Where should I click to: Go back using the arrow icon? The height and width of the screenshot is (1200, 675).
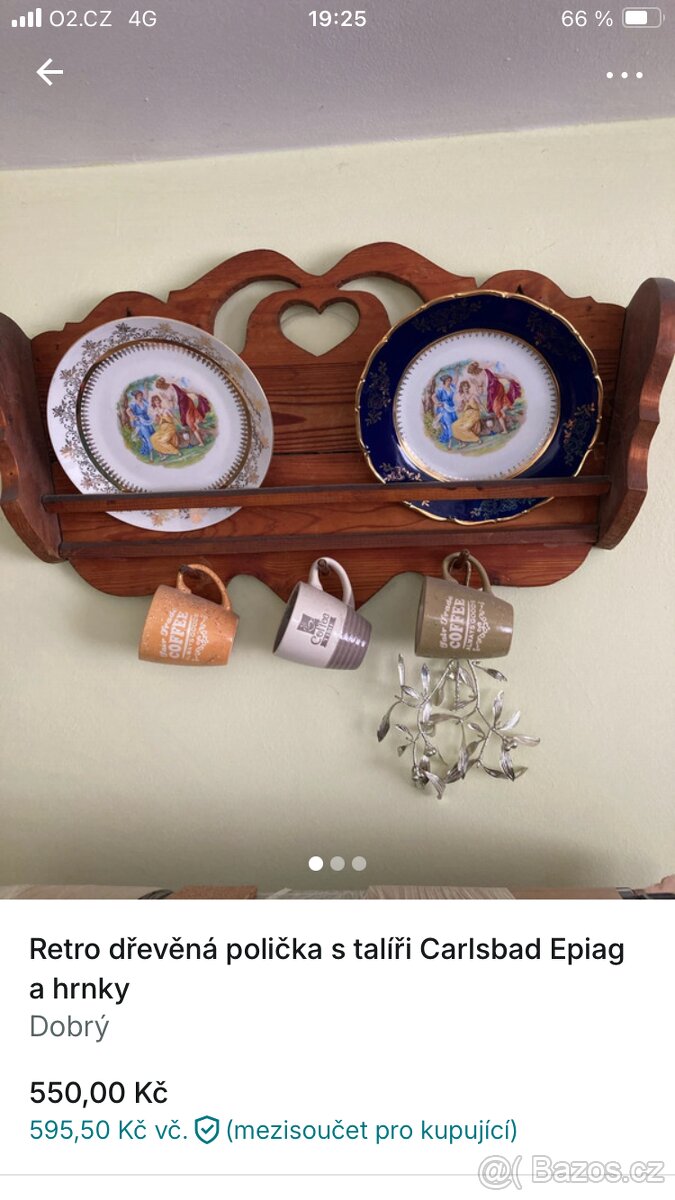[49, 72]
